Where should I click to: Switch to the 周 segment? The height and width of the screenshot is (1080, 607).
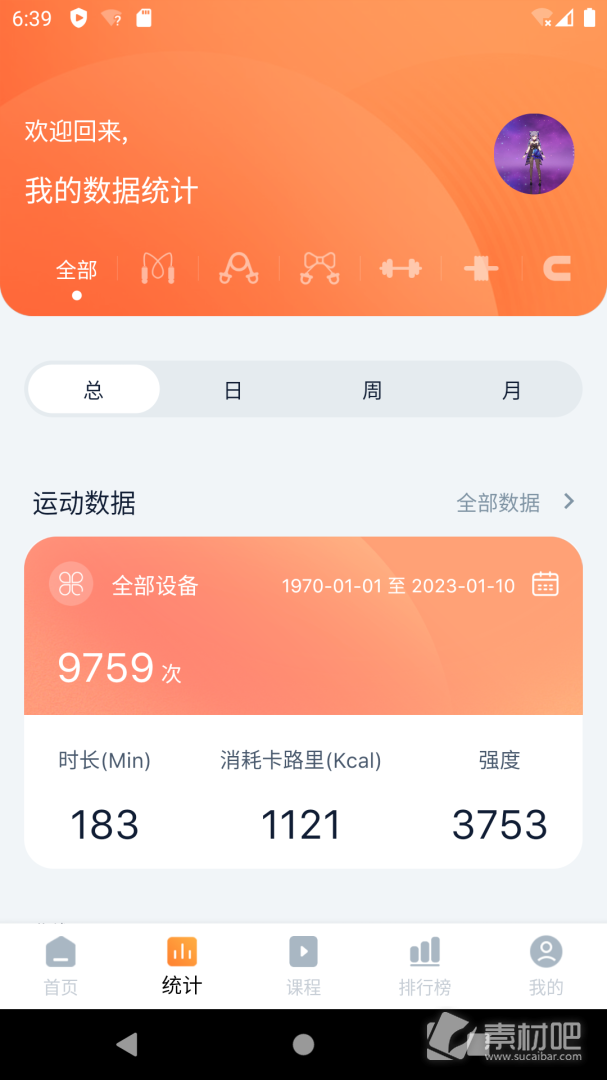click(372, 390)
